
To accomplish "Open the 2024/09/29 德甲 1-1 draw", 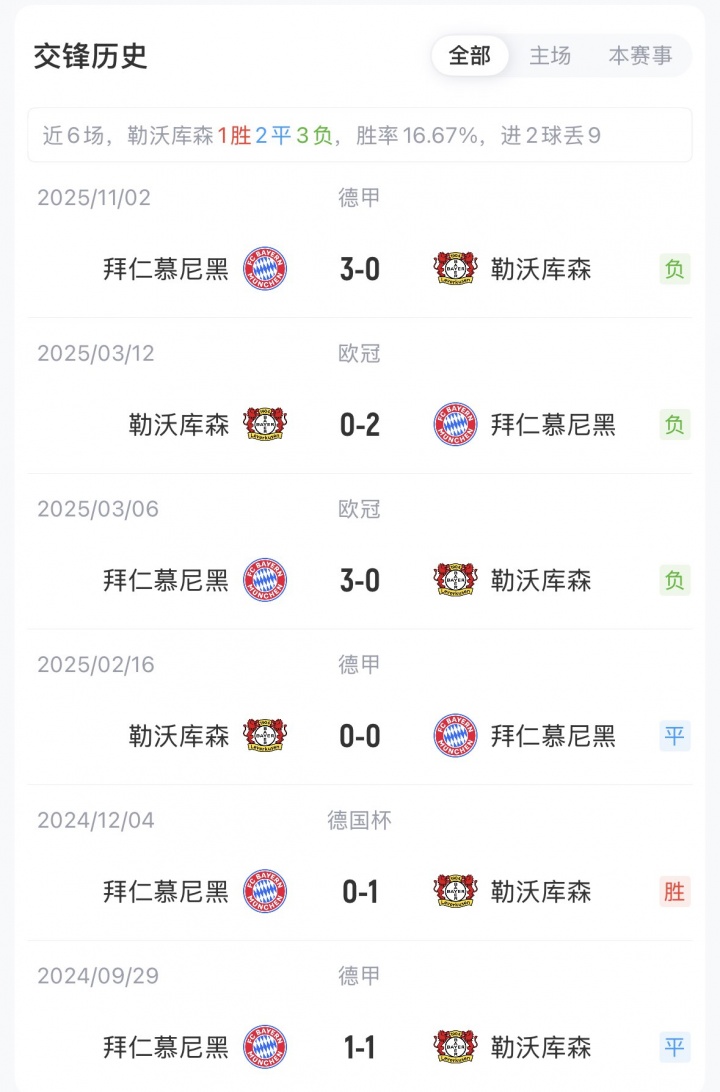I will tap(360, 1047).
